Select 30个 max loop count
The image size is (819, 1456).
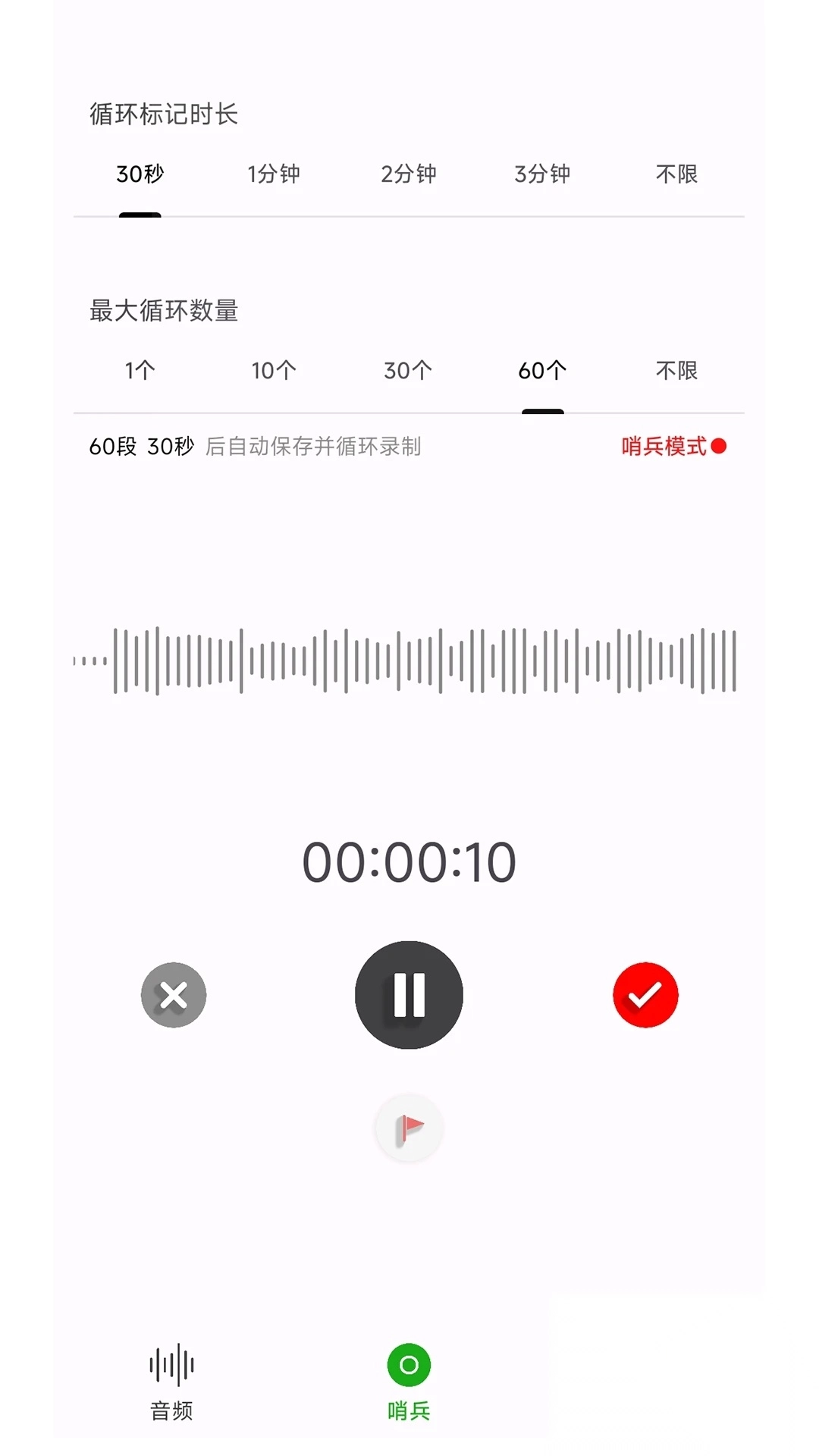pos(408,371)
